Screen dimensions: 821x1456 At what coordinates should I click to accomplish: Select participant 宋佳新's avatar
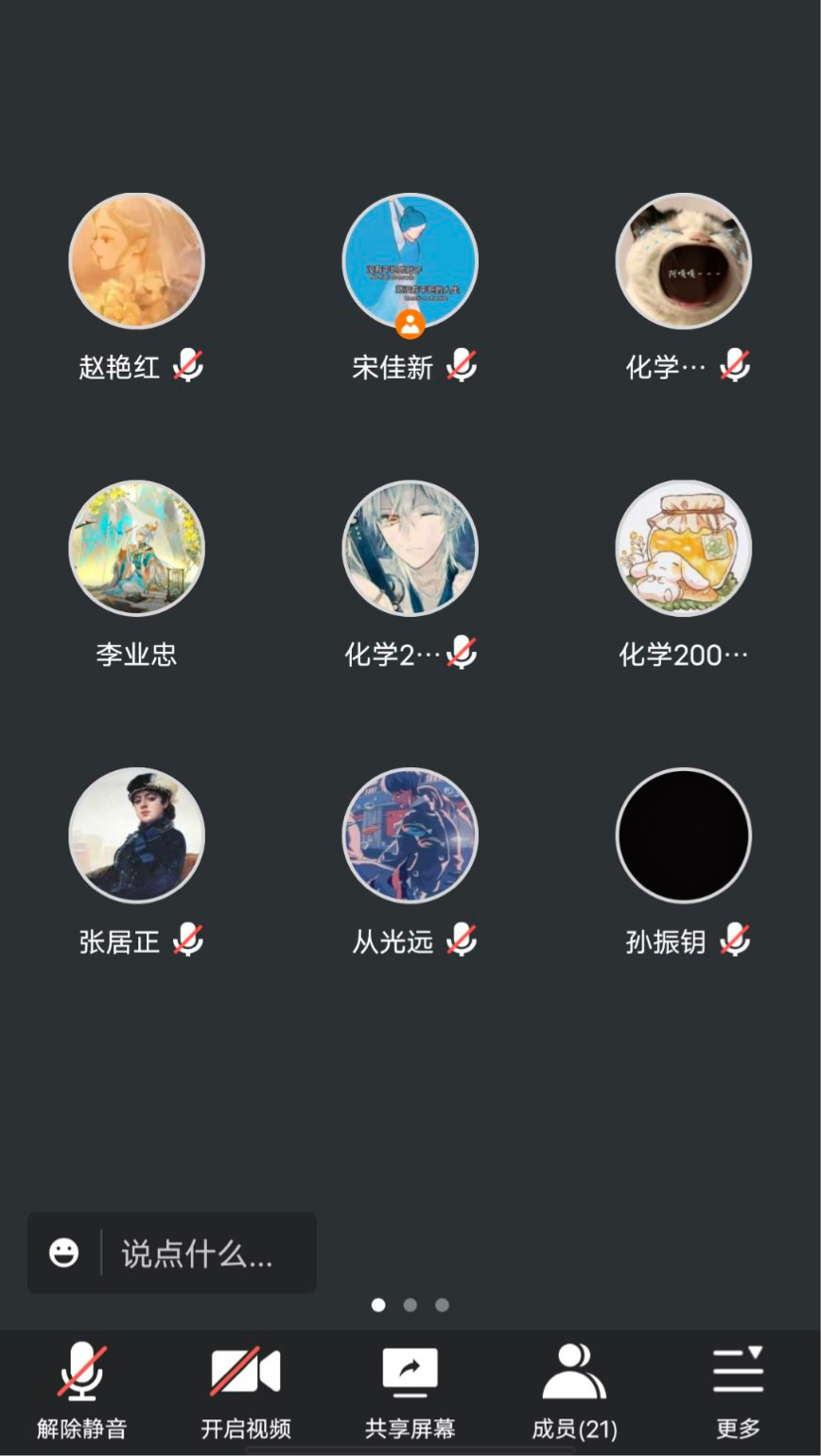pos(410,261)
